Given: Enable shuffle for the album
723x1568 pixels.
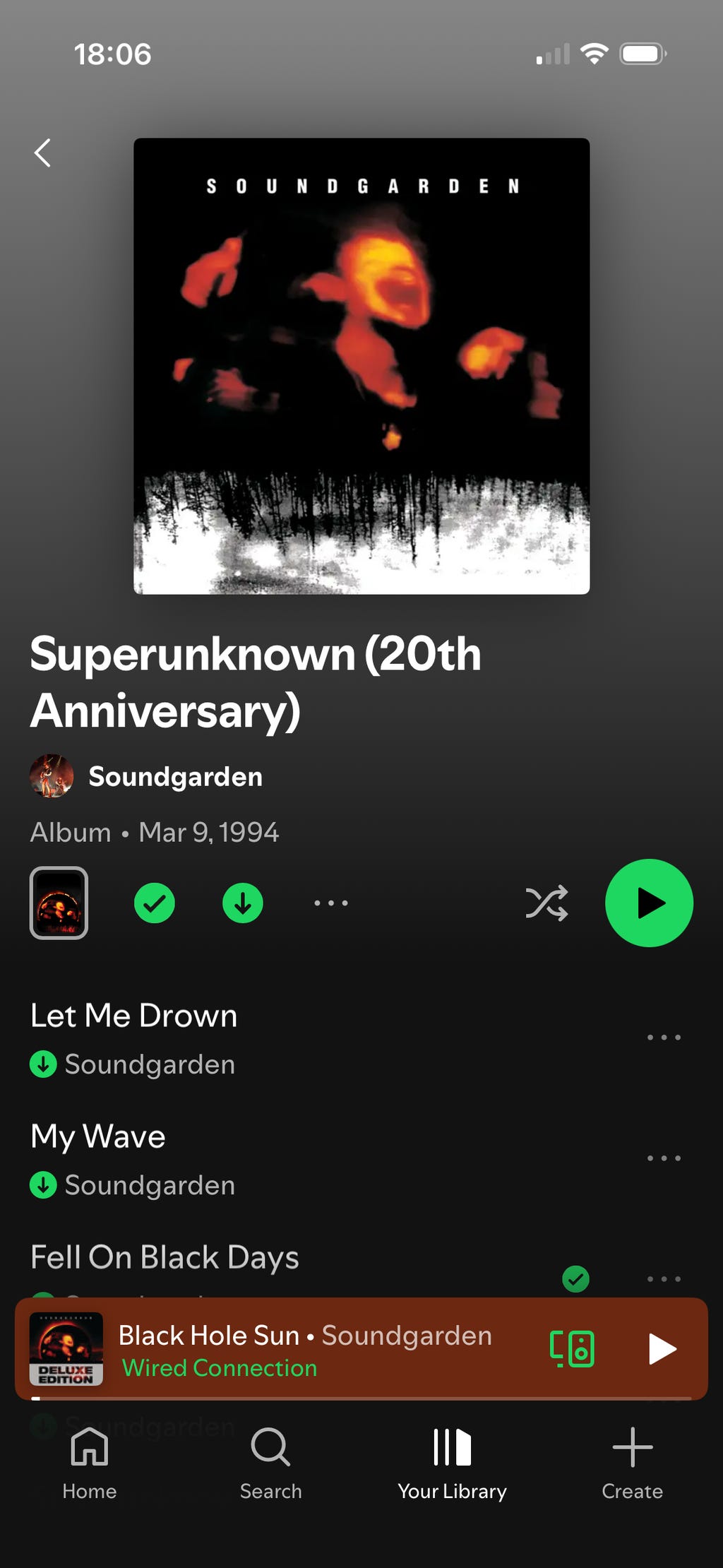Looking at the screenshot, I should [546, 903].
